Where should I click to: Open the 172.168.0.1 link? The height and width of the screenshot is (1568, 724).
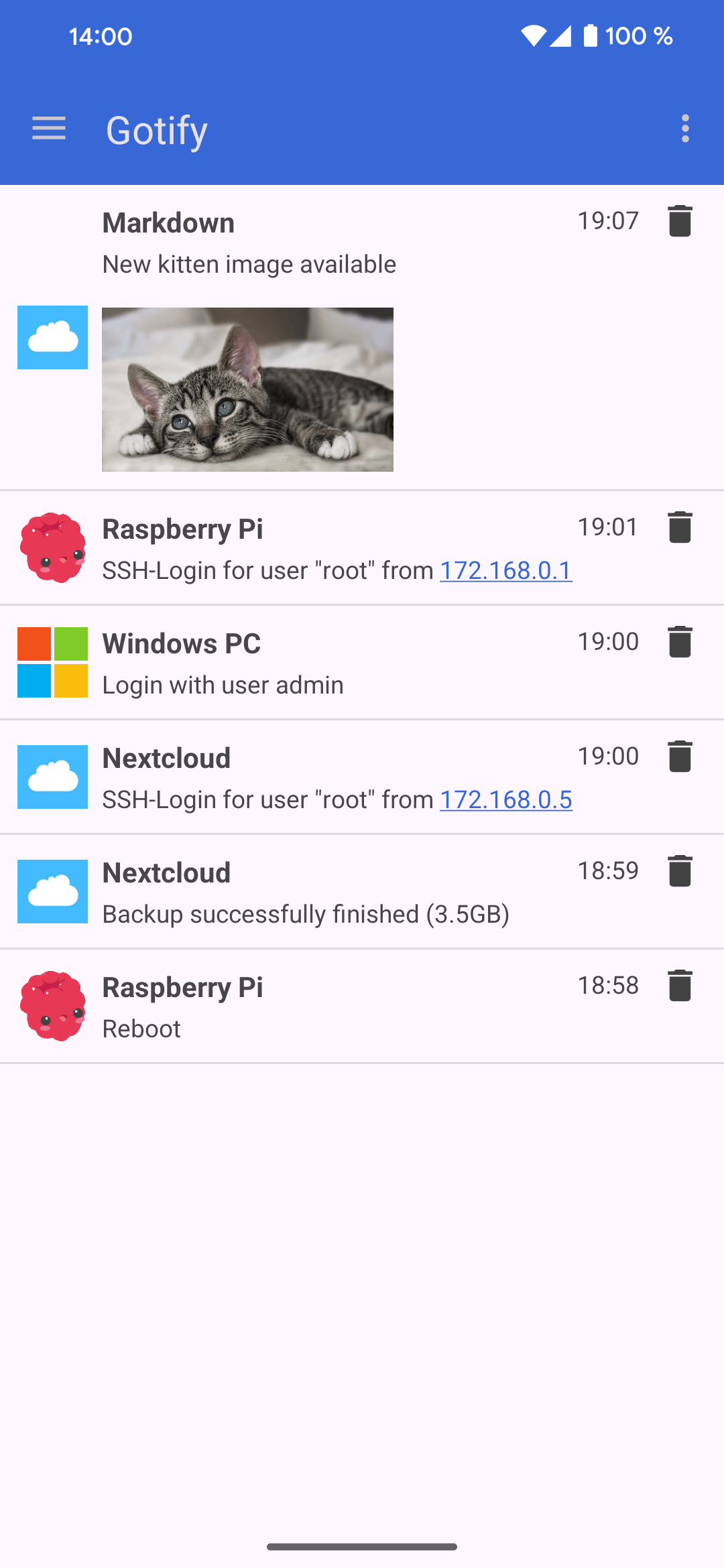click(x=505, y=571)
